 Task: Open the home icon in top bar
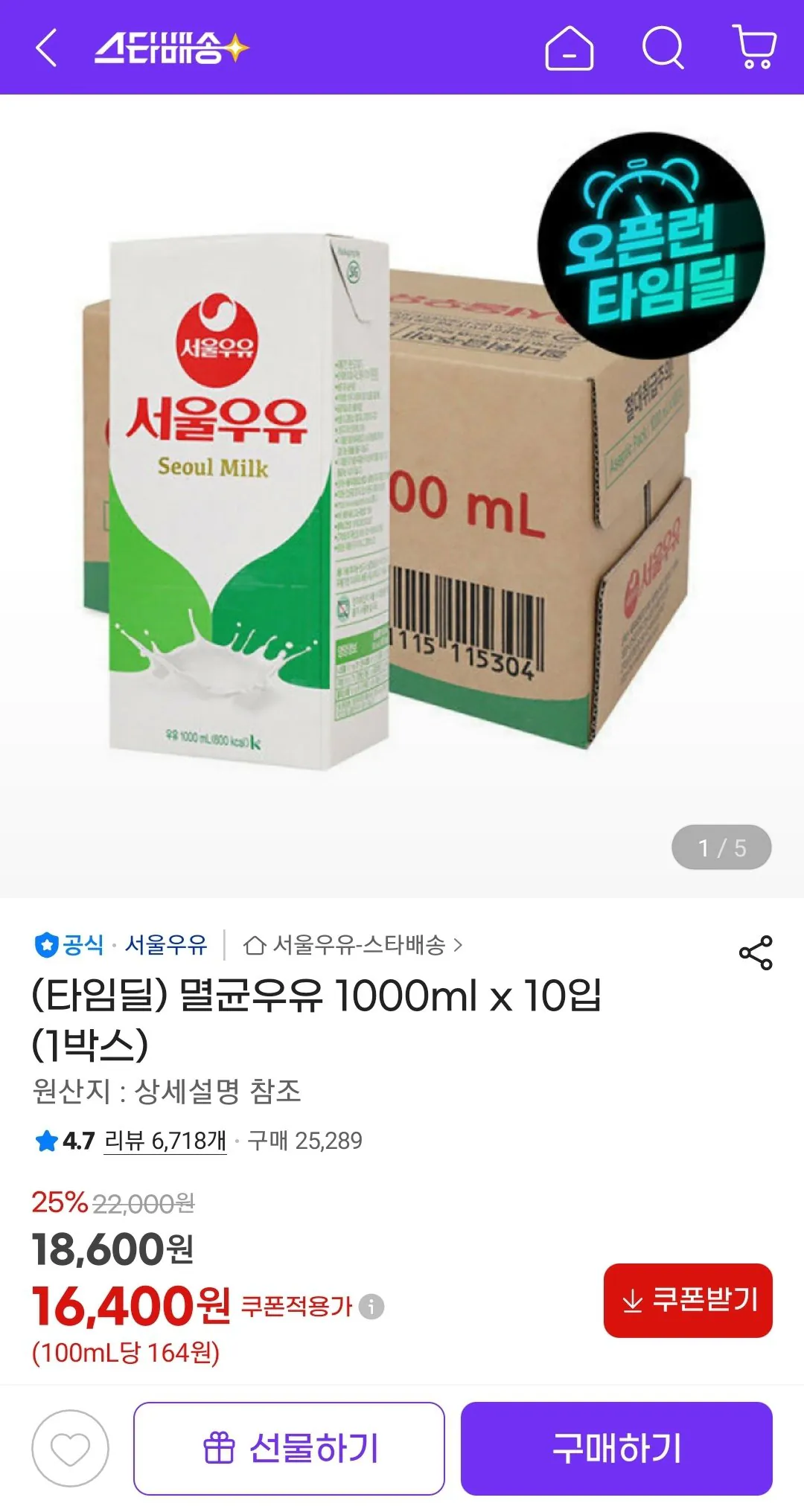(569, 46)
